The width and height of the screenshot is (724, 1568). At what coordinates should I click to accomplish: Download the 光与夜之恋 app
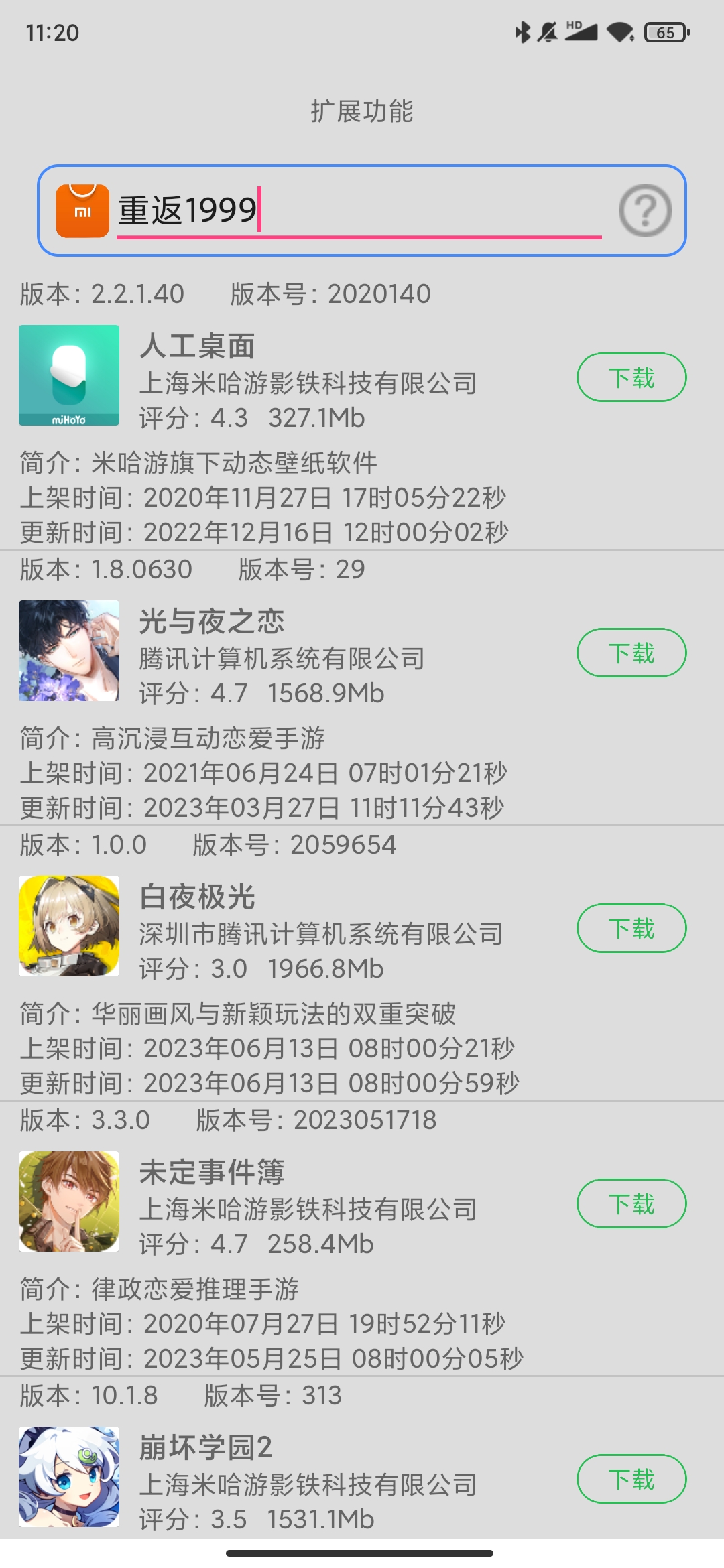[631, 652]
